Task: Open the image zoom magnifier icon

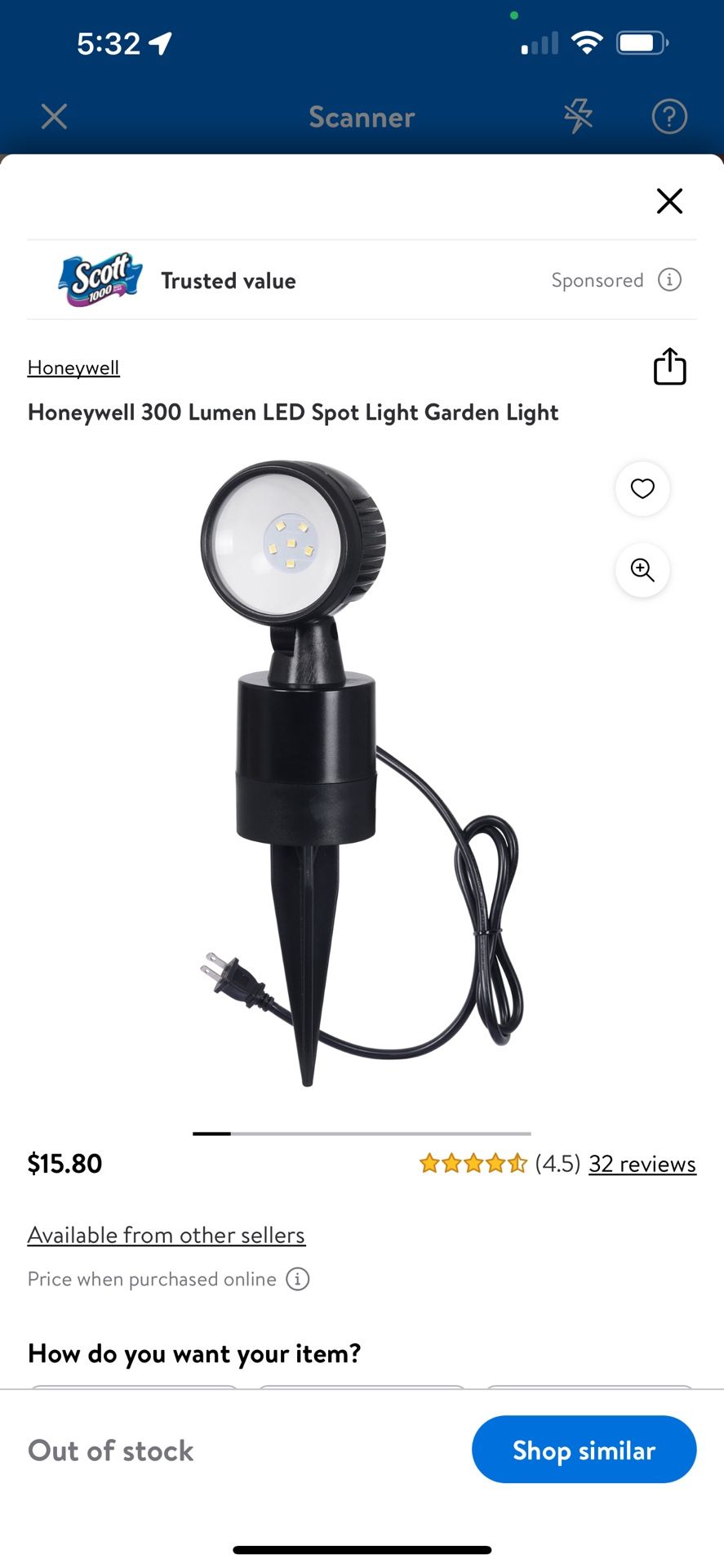Action: [642, 571]
